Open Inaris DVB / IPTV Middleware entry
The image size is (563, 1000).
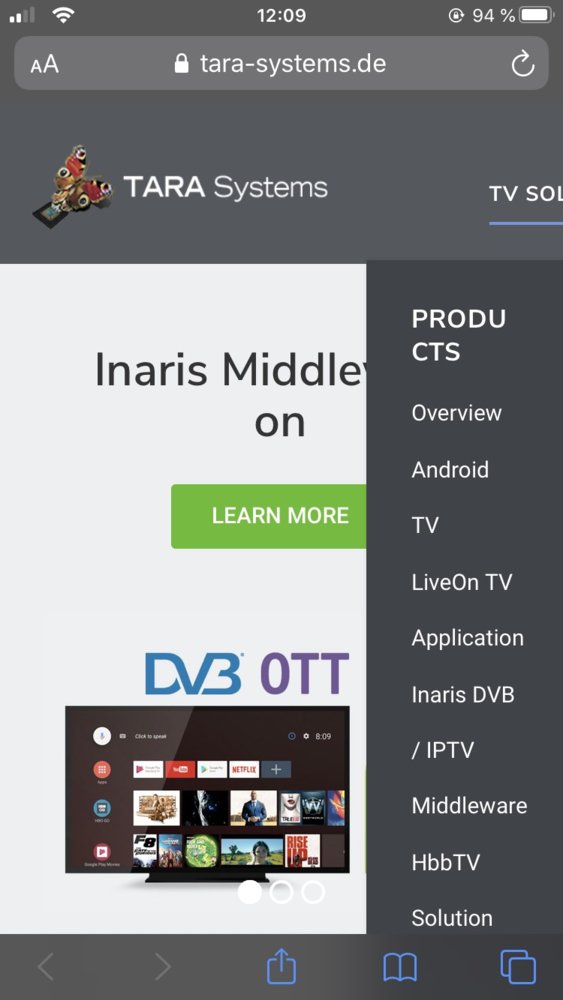pyautogui.click(x=469, y=749)
